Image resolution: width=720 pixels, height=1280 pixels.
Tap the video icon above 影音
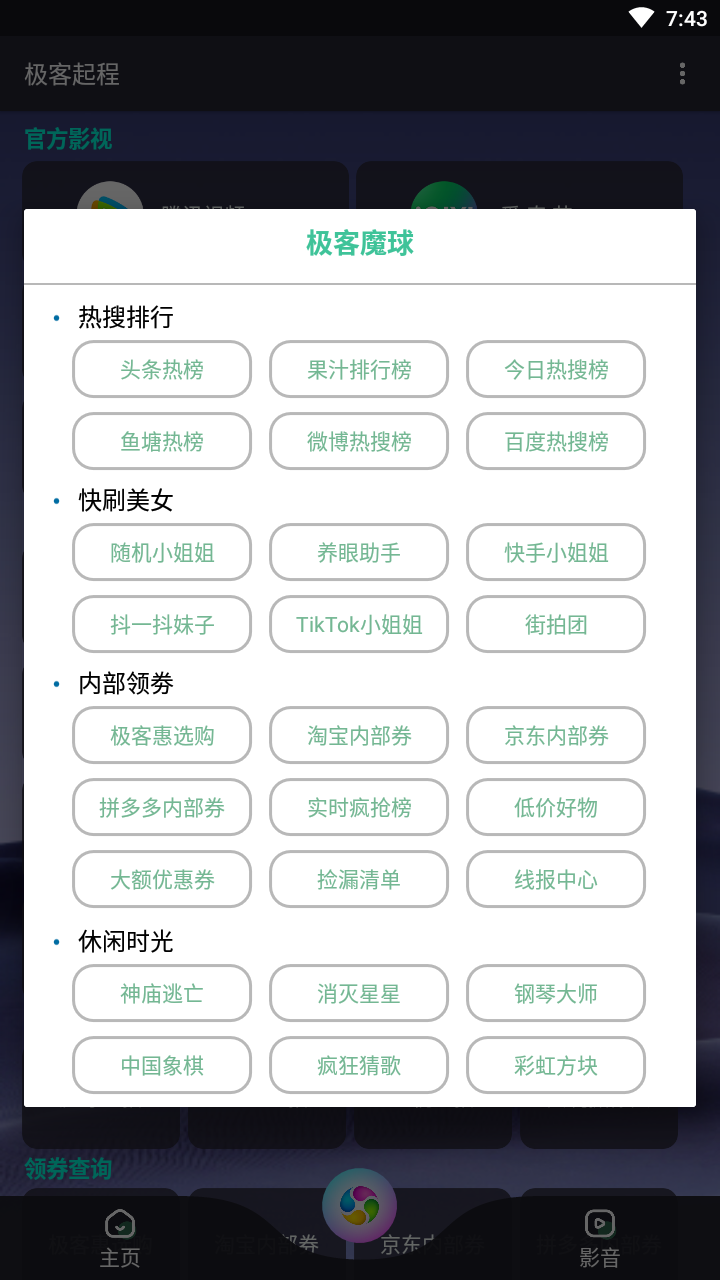click(x=599, y=1222)
